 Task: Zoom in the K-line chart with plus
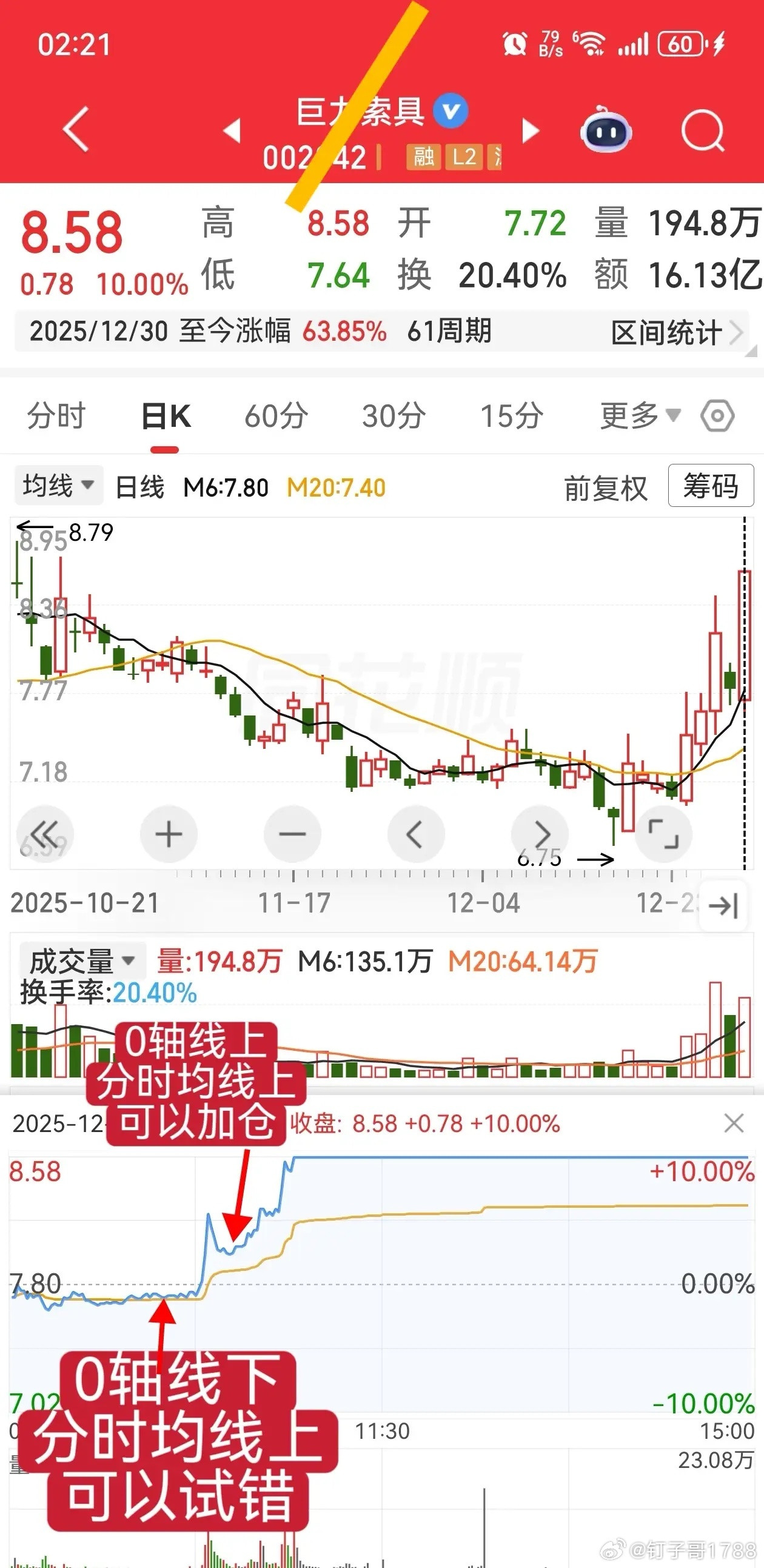[x=168, y=834]
